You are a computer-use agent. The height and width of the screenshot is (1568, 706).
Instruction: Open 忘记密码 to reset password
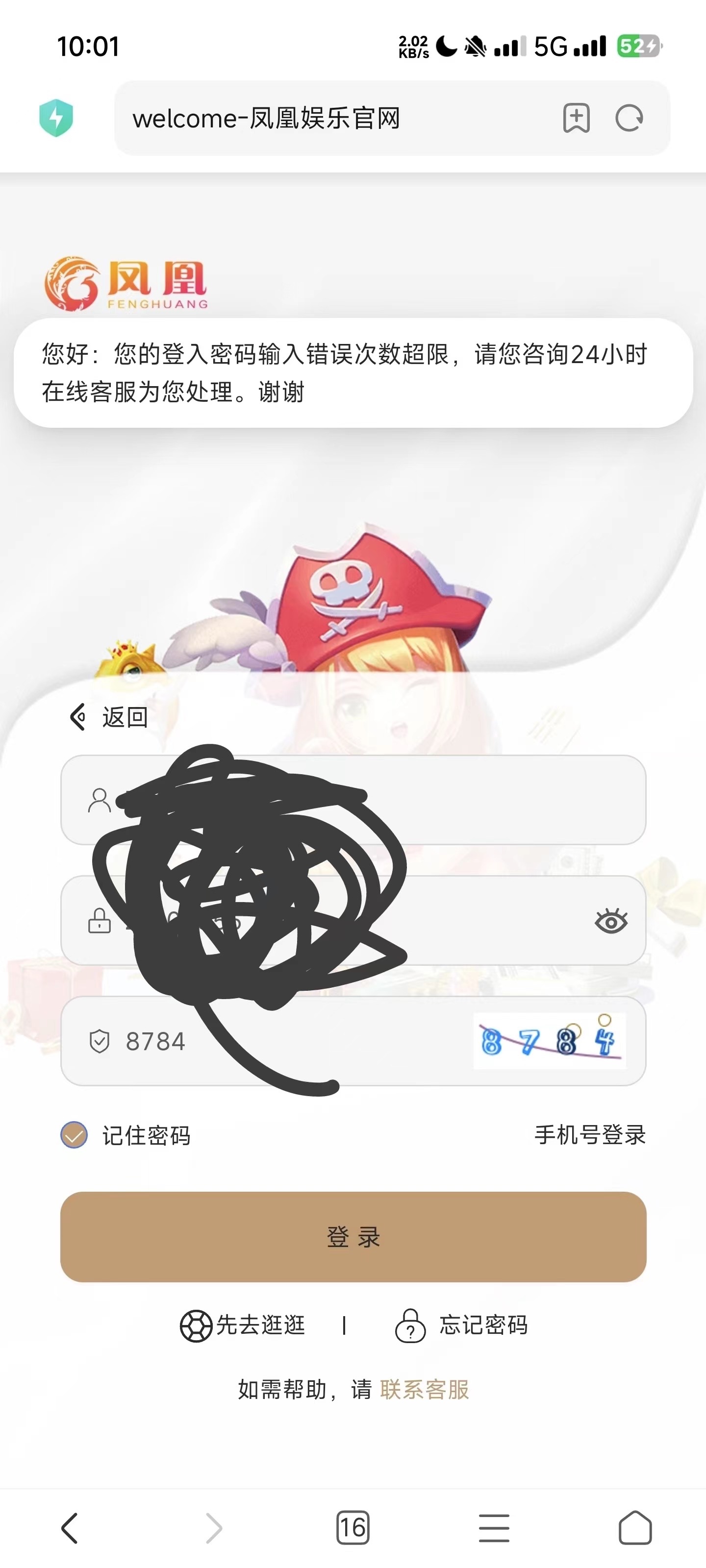(463, 1325)
